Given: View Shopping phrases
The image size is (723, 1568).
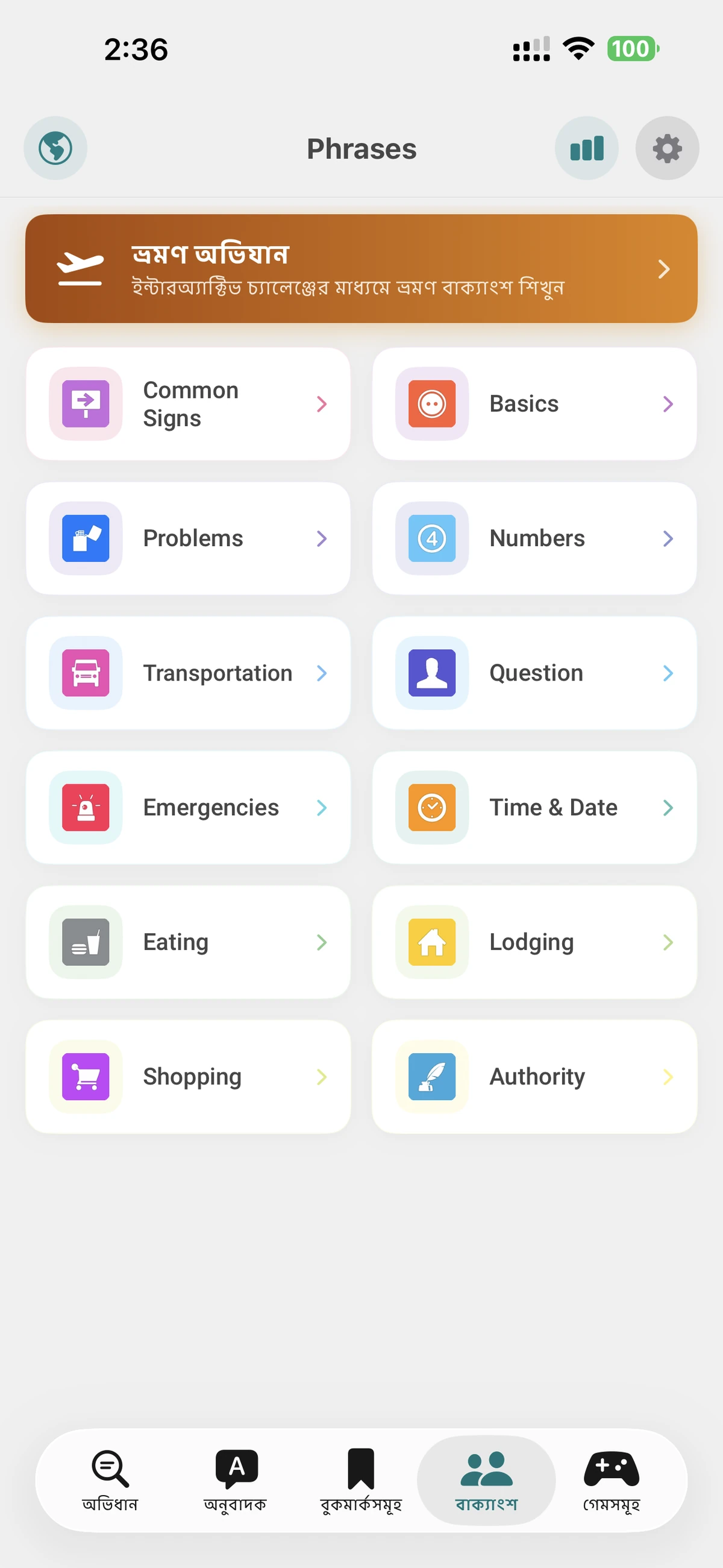Looking at the screenshot, I should [188, 1076].
